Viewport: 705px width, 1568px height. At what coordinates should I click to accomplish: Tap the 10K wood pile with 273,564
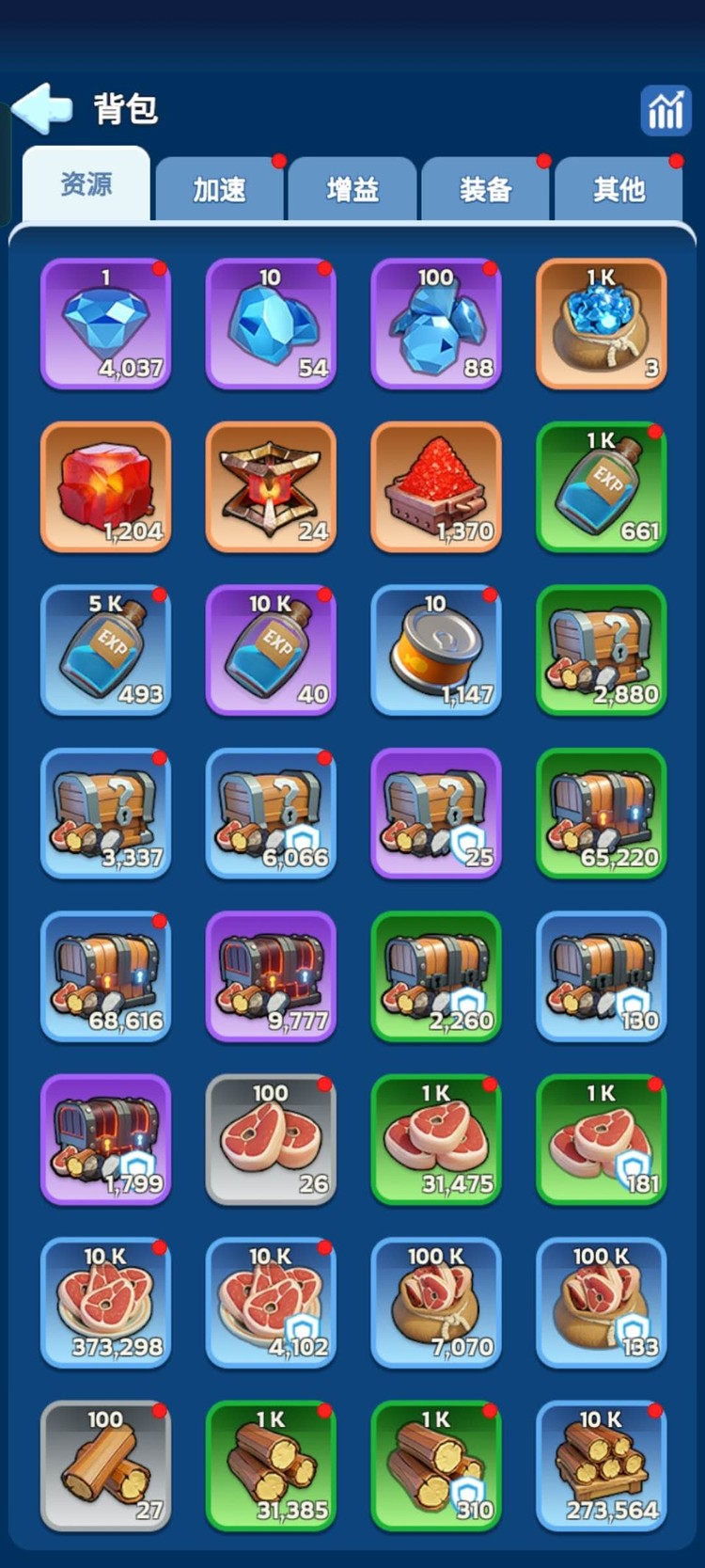click(x=602, y=1465)
